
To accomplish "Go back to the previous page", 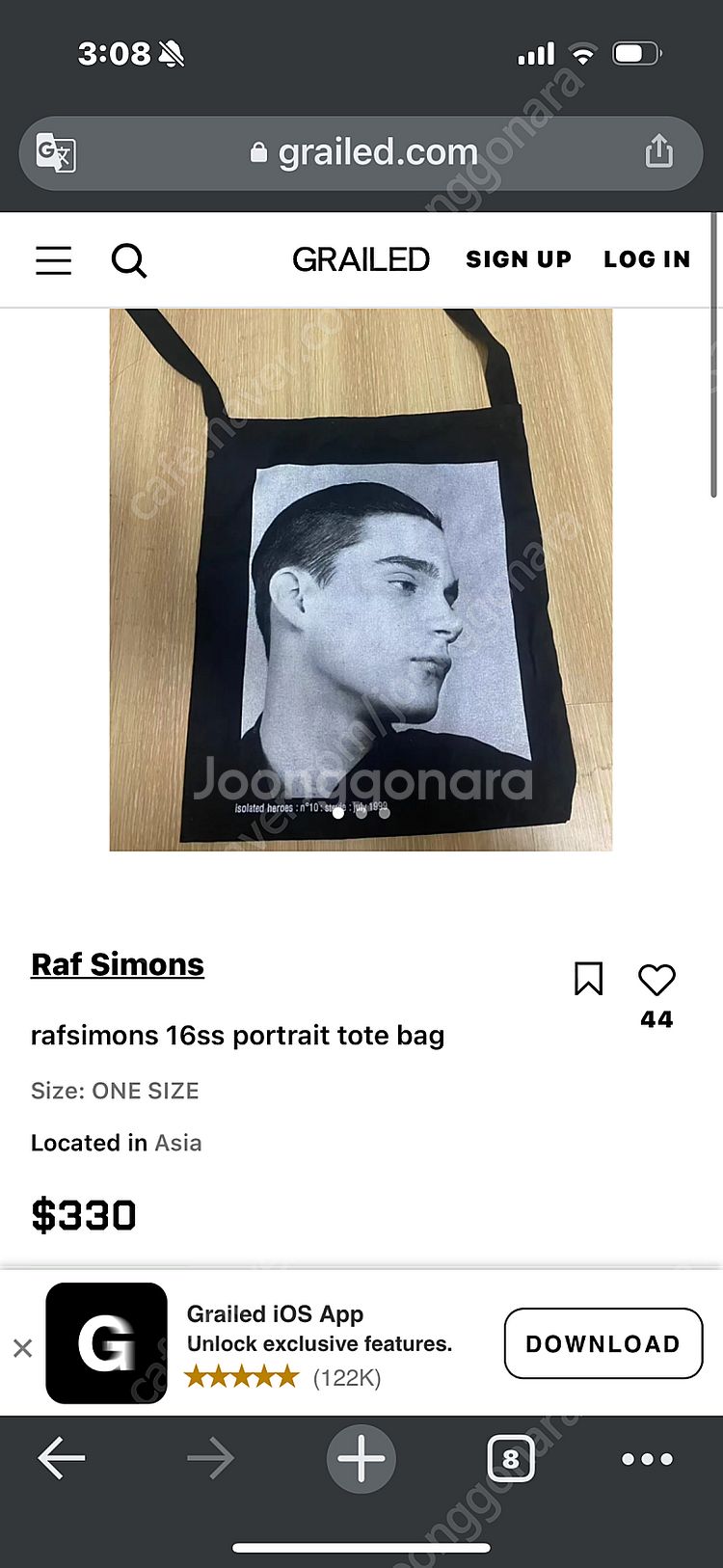I will click(x=62, y=1458).
